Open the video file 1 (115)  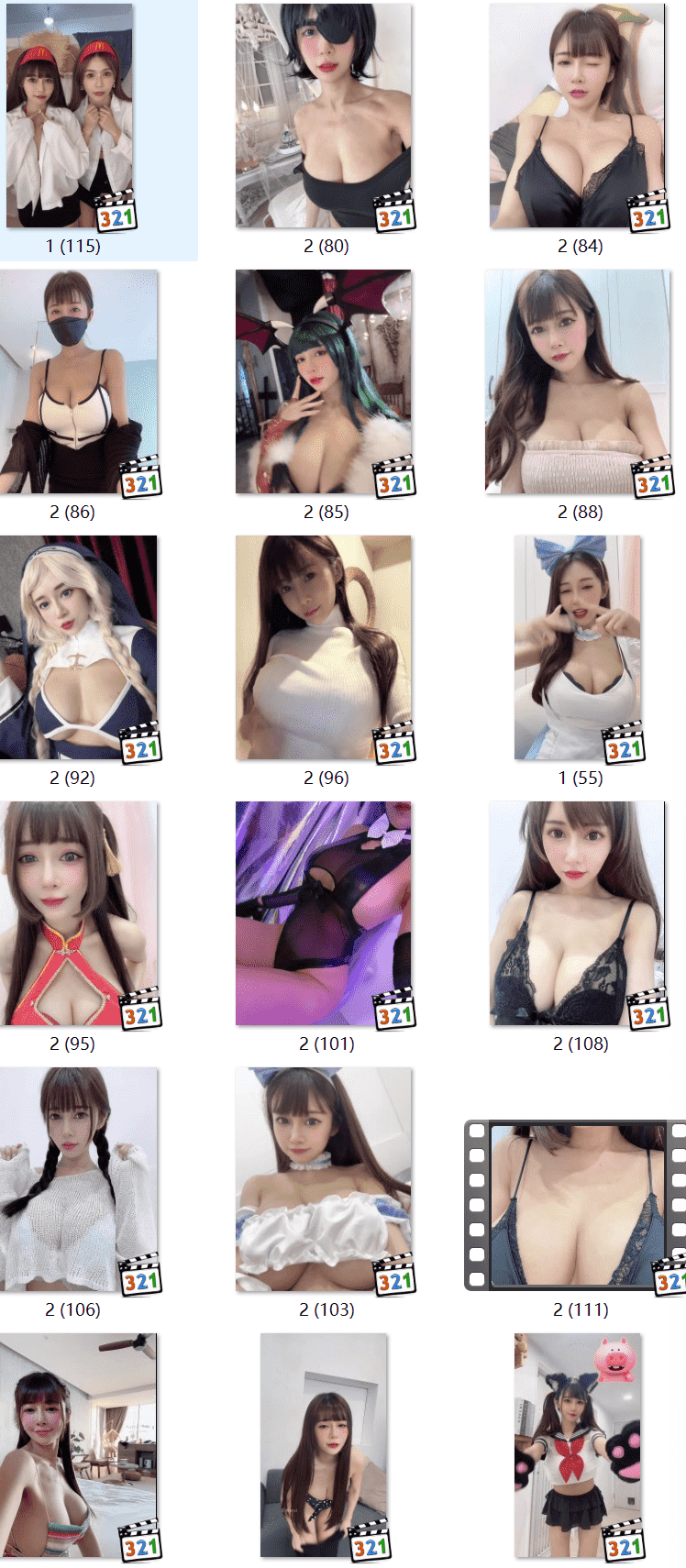(70, 116)
